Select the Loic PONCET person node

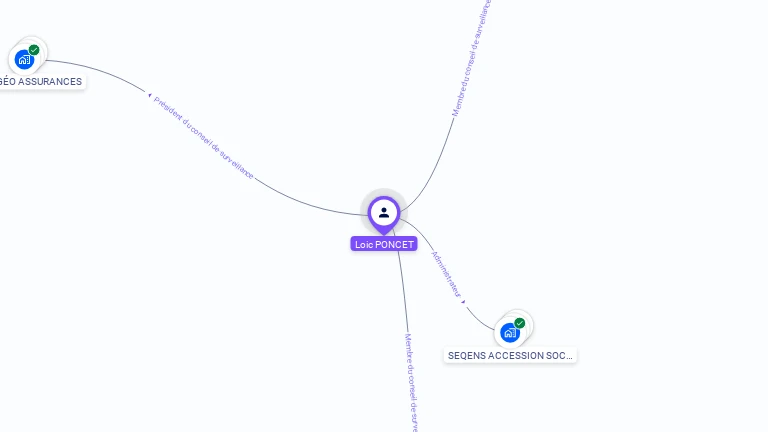[384, 213]
